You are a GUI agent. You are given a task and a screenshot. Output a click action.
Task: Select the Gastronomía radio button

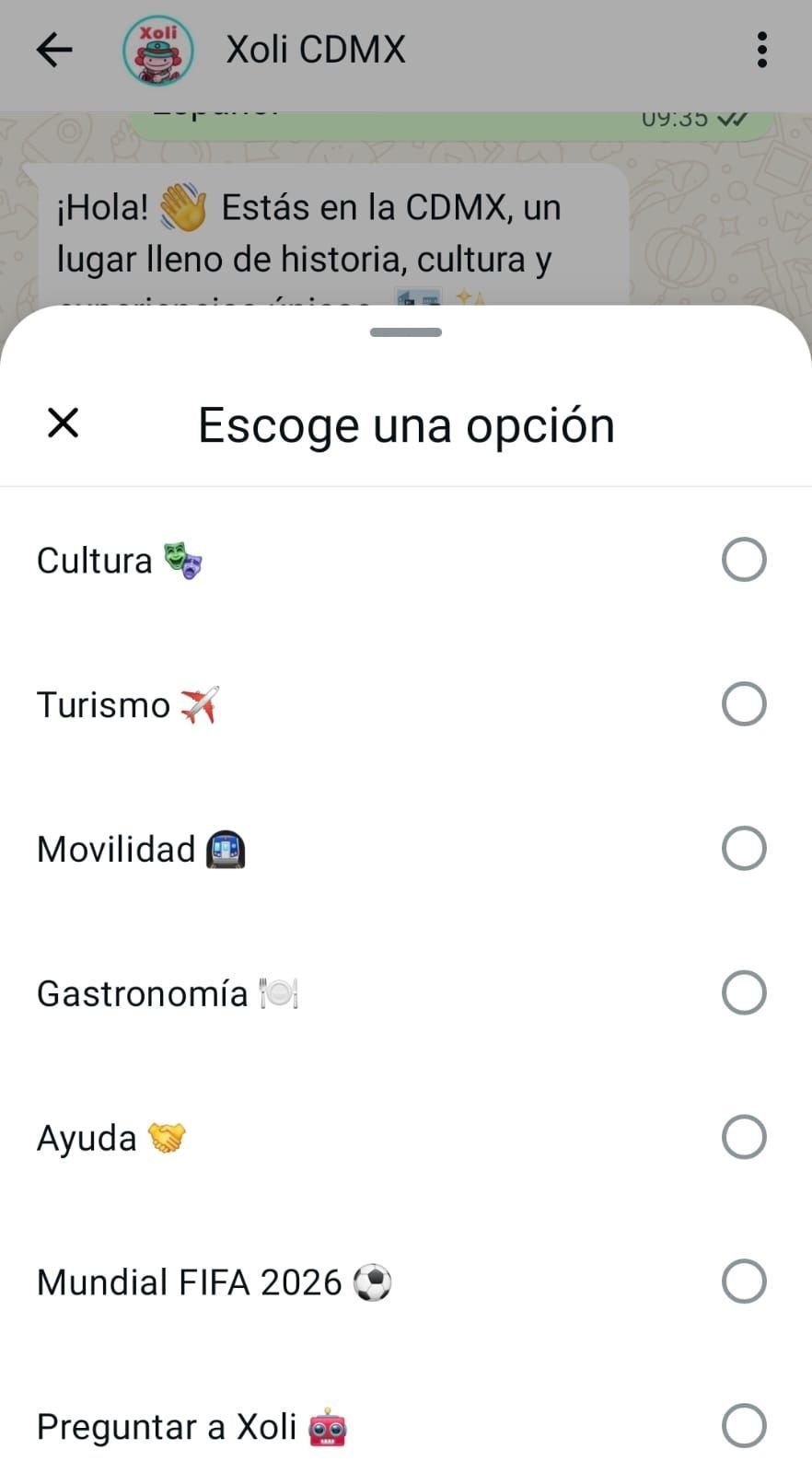pos(744,992)
